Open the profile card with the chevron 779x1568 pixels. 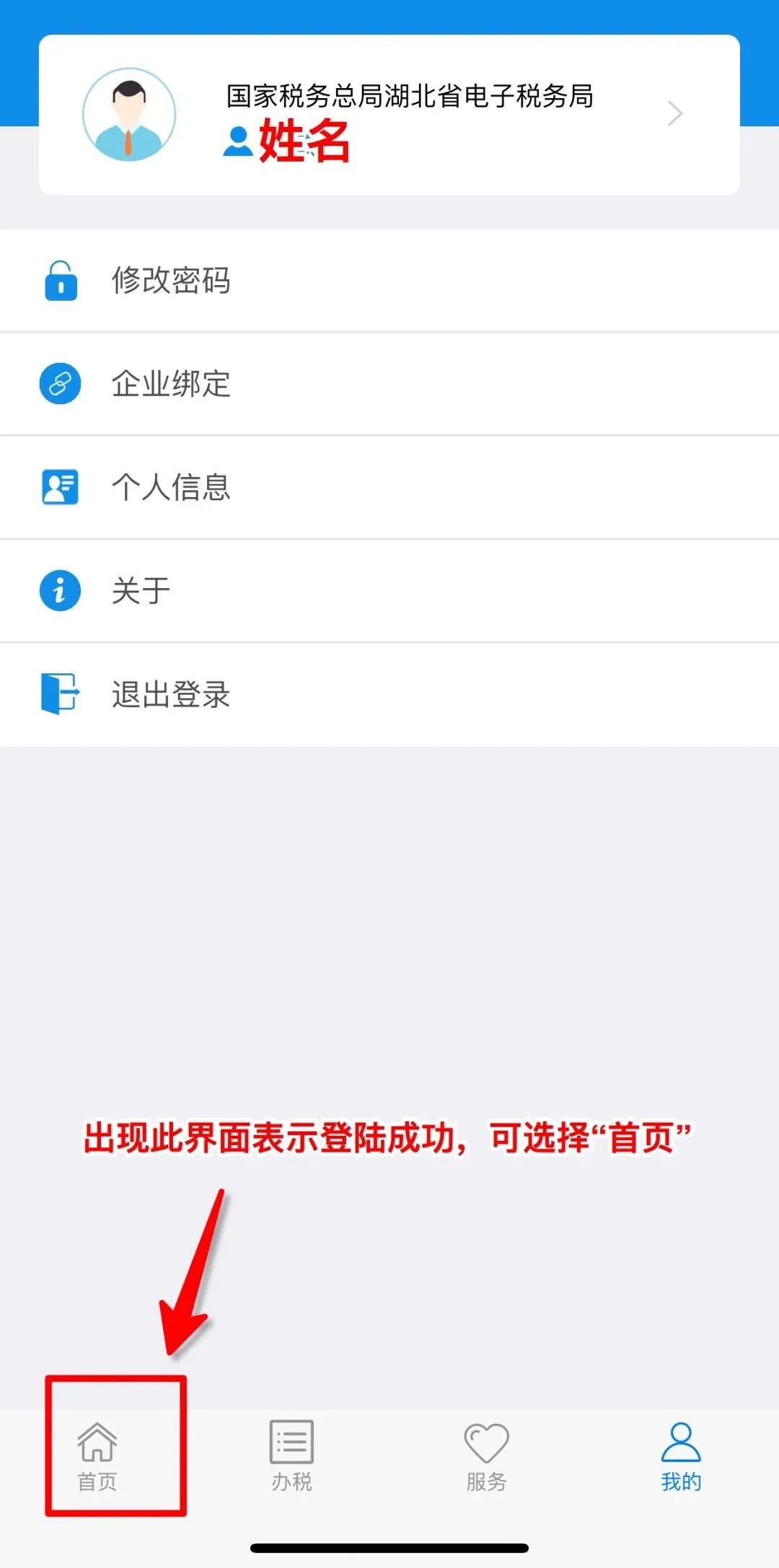tap(674, 114)
